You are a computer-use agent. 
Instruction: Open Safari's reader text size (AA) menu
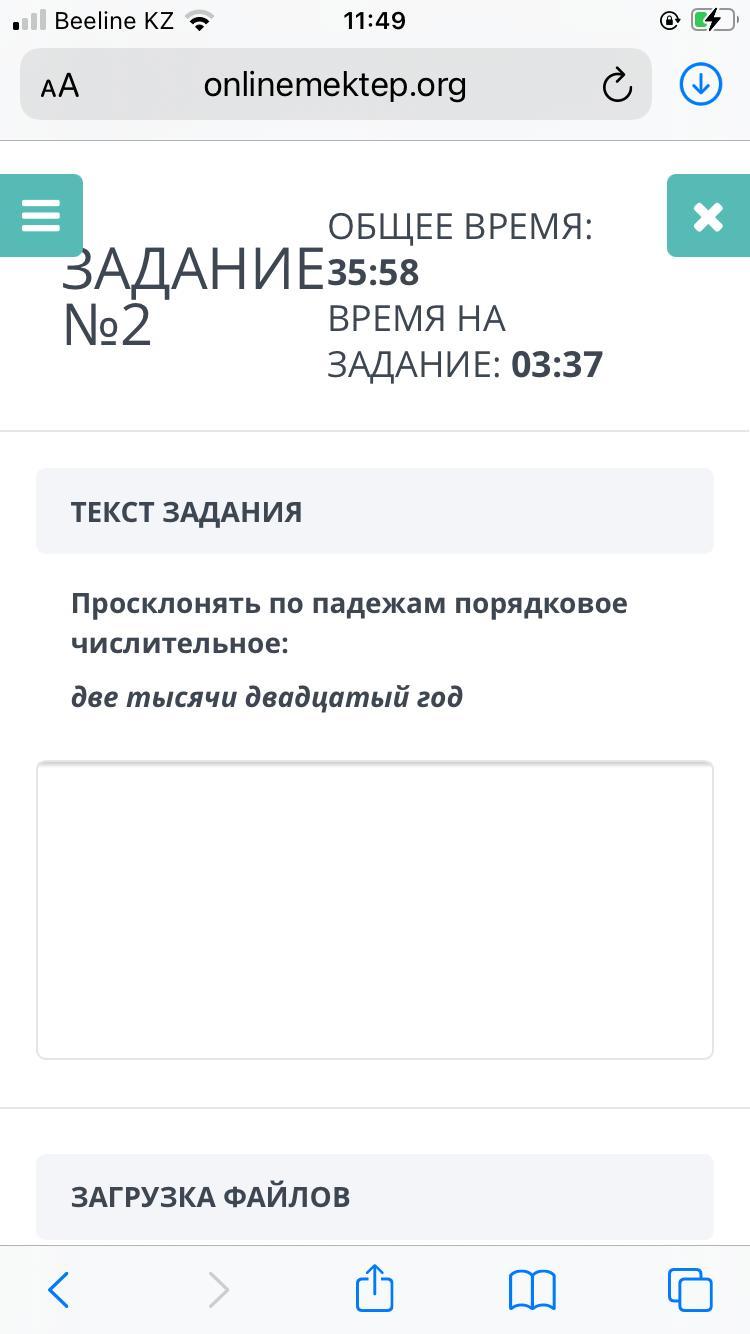pos(60,86)
